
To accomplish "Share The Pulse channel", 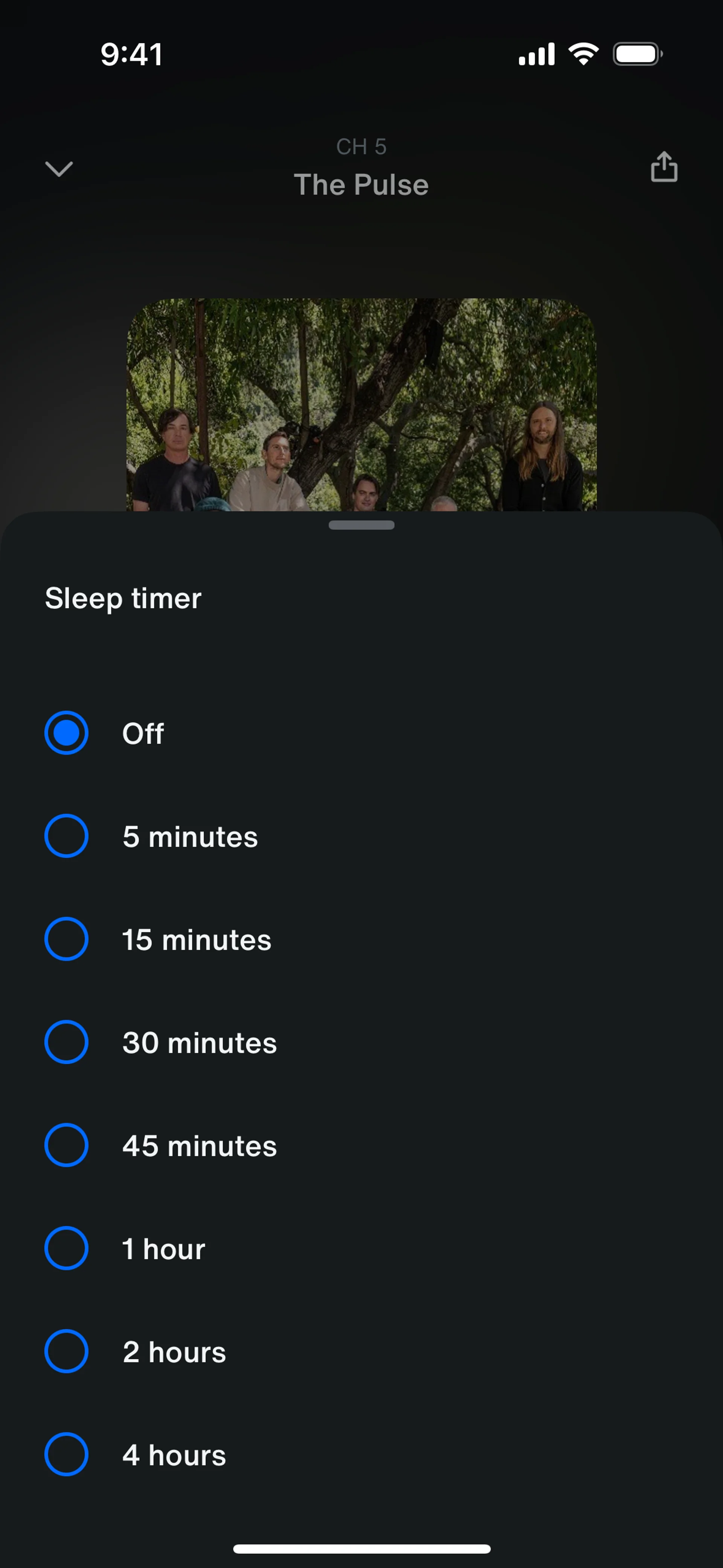I will click(664, 167).
